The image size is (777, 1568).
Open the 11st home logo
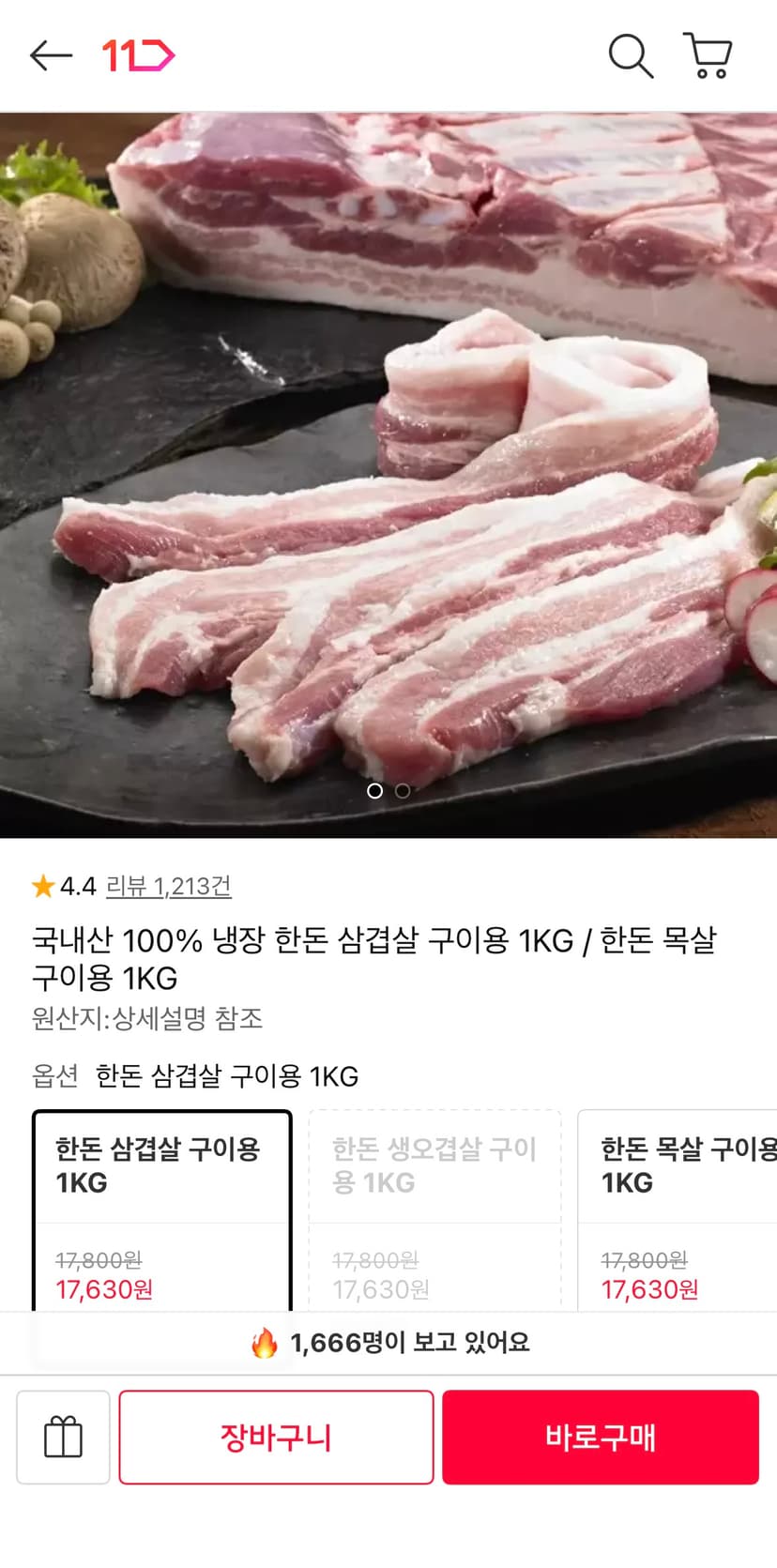pos(139,56)
